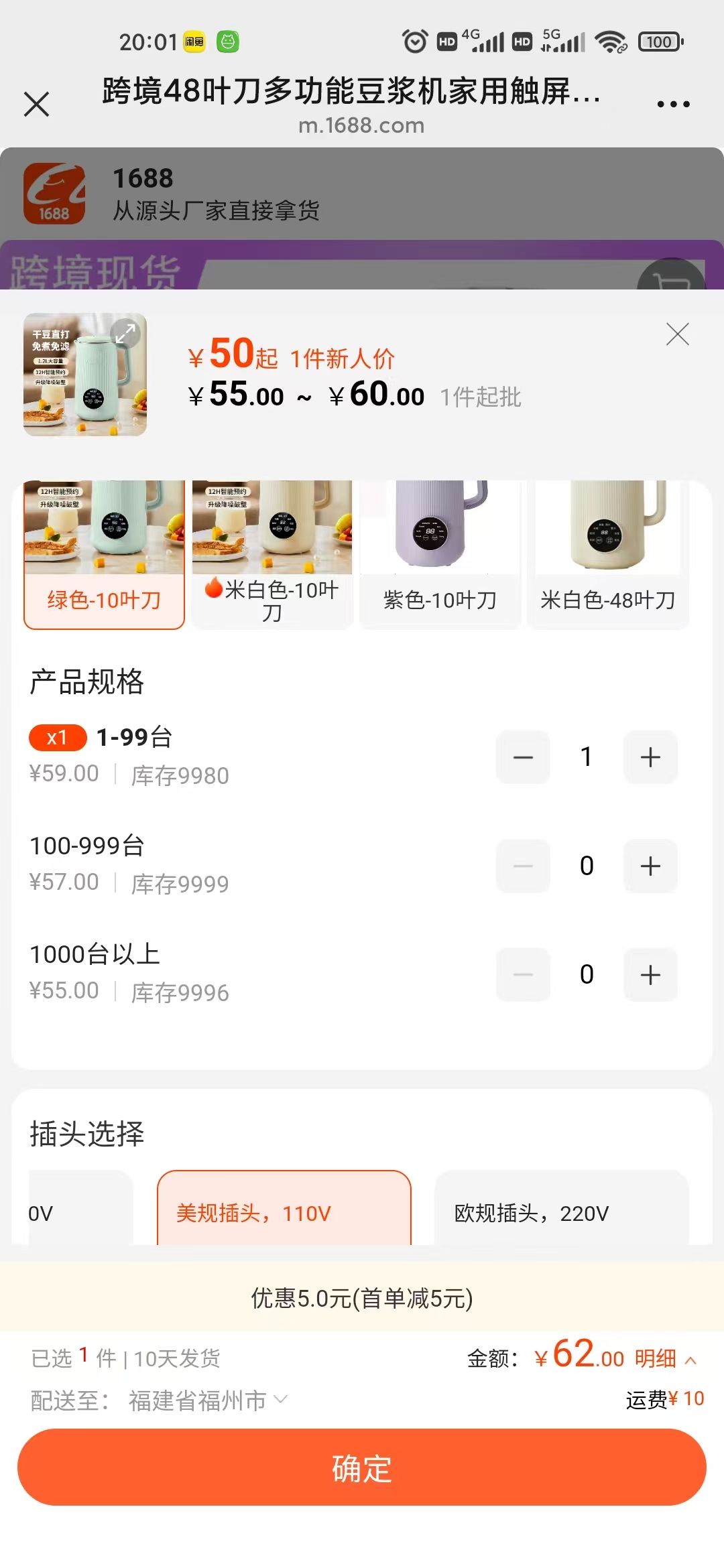Choose the 米白色-10叶刀 variant
Screen dimensions: 724x1568
pos(271,555)
